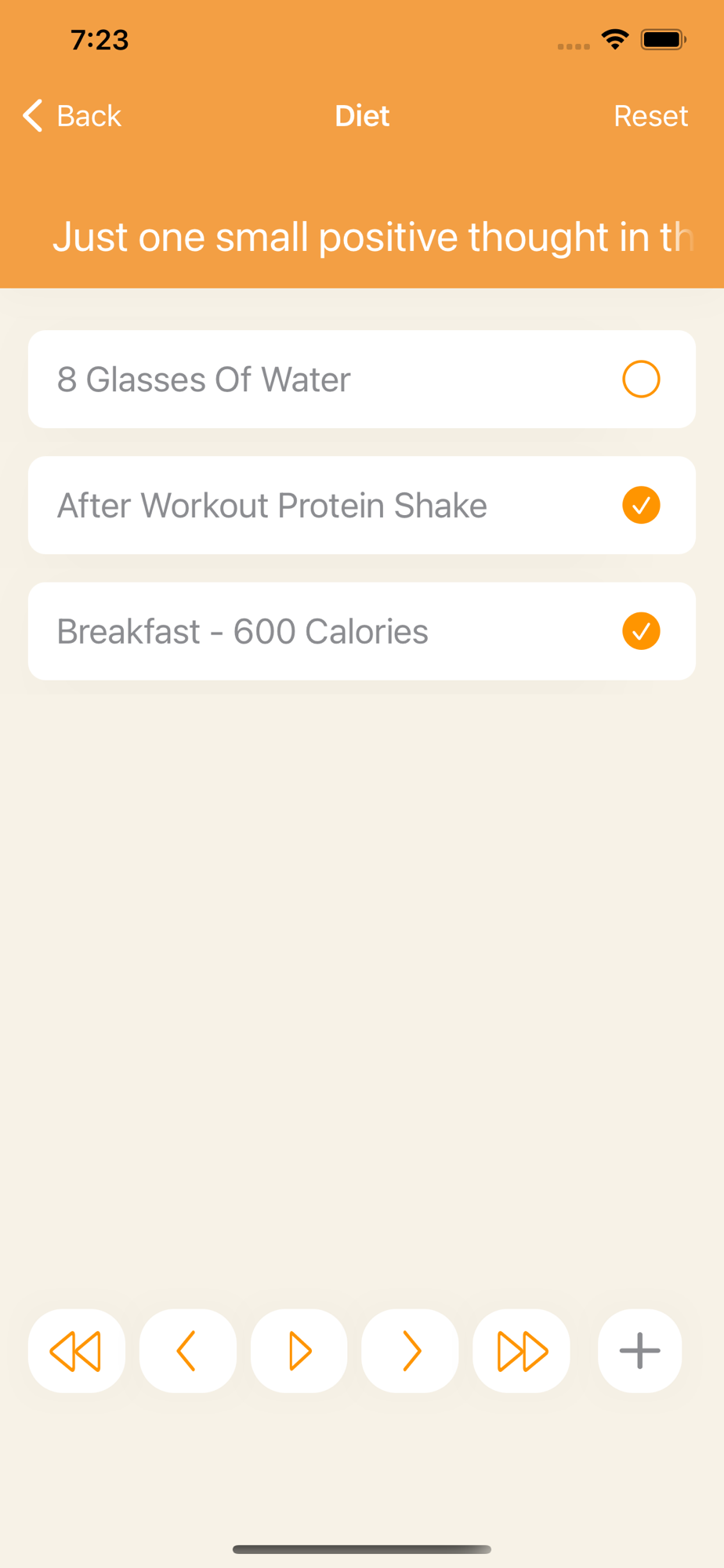Screen dimensions: 724x1568
Task: Tap the play button
Action: (299, 1351)
